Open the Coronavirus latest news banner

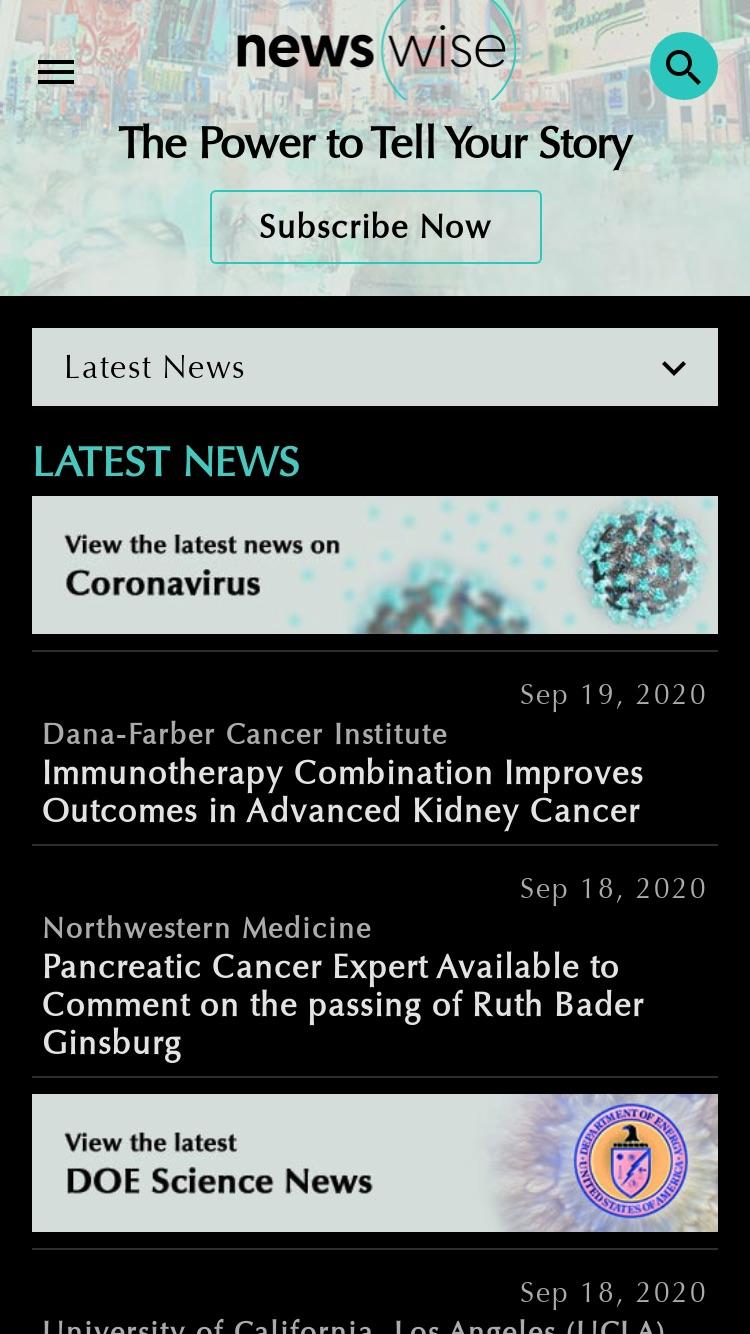(x=375, y=565)
